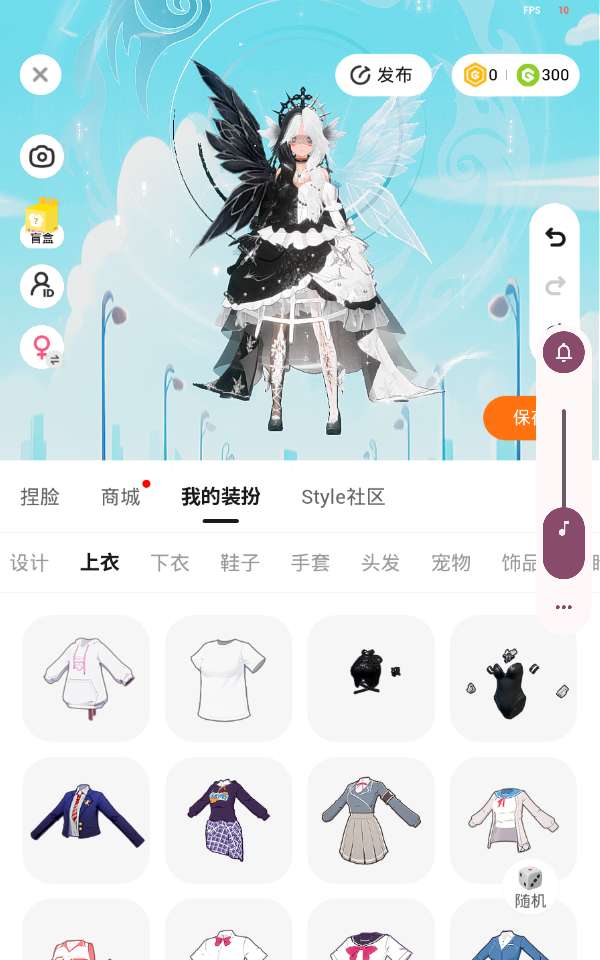
Task: Choose the white hoodie top
Action: 86,678
